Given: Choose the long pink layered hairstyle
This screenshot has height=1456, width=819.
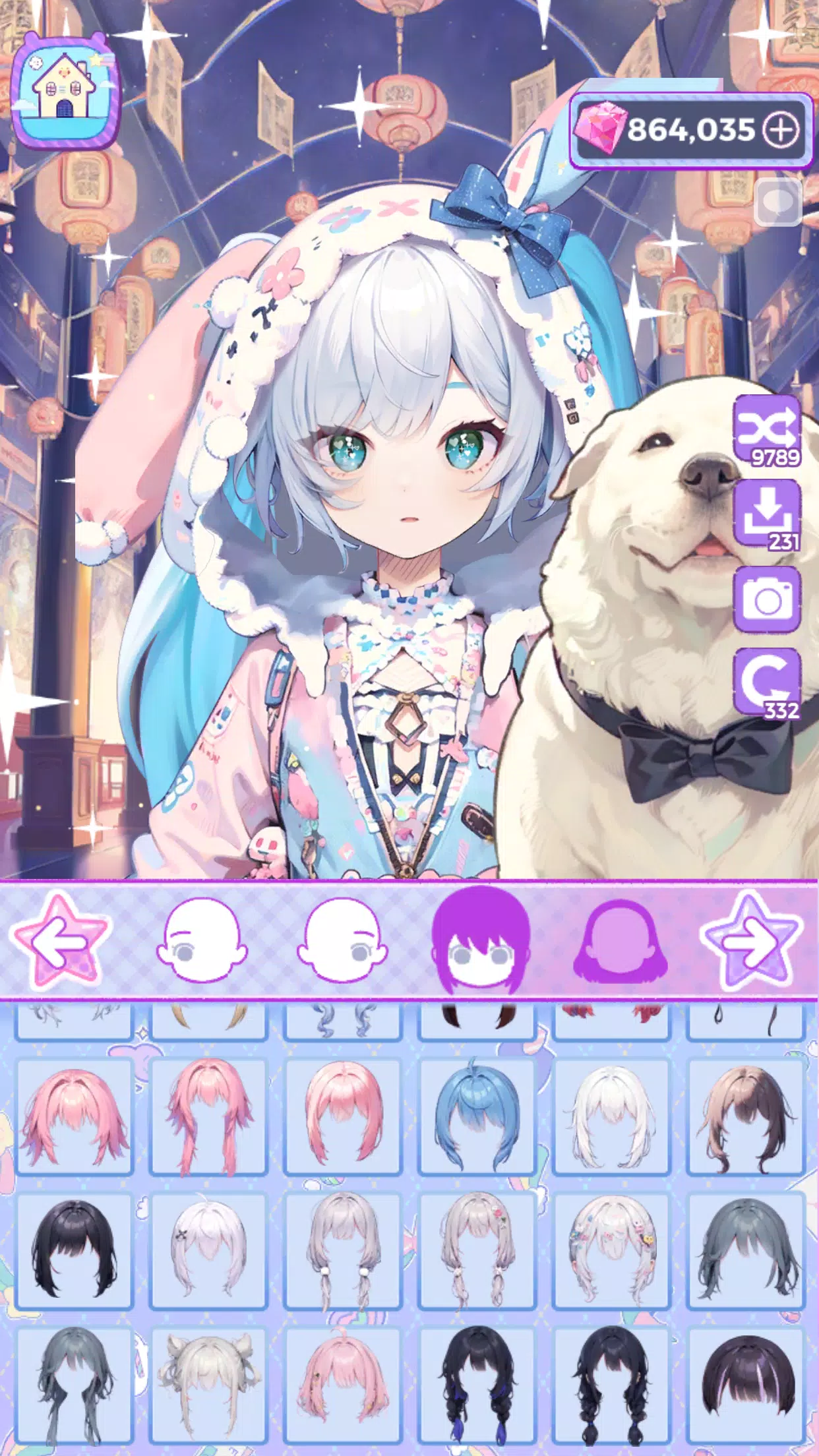Looking at the screenshot, I should point(208,1118).
